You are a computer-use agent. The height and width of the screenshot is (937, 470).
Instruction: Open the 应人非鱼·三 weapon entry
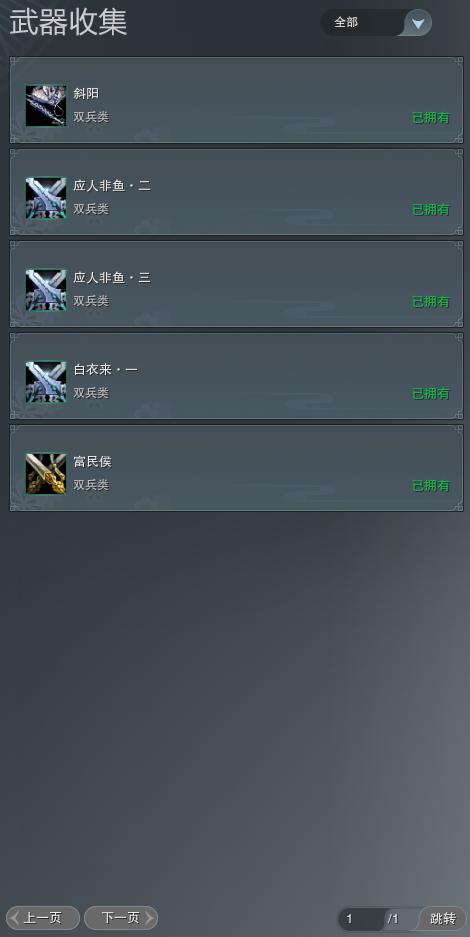236,284
